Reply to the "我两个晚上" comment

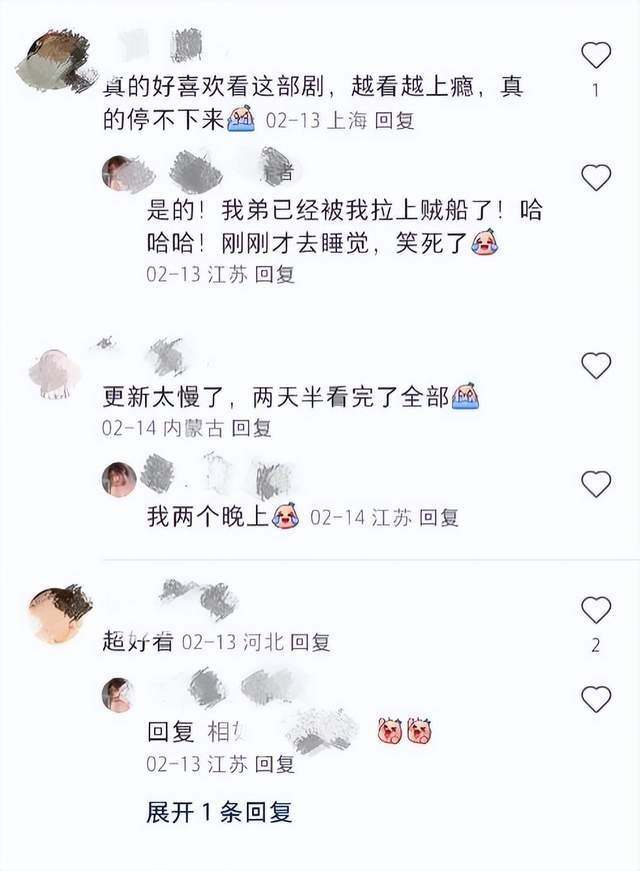(438, 517)
